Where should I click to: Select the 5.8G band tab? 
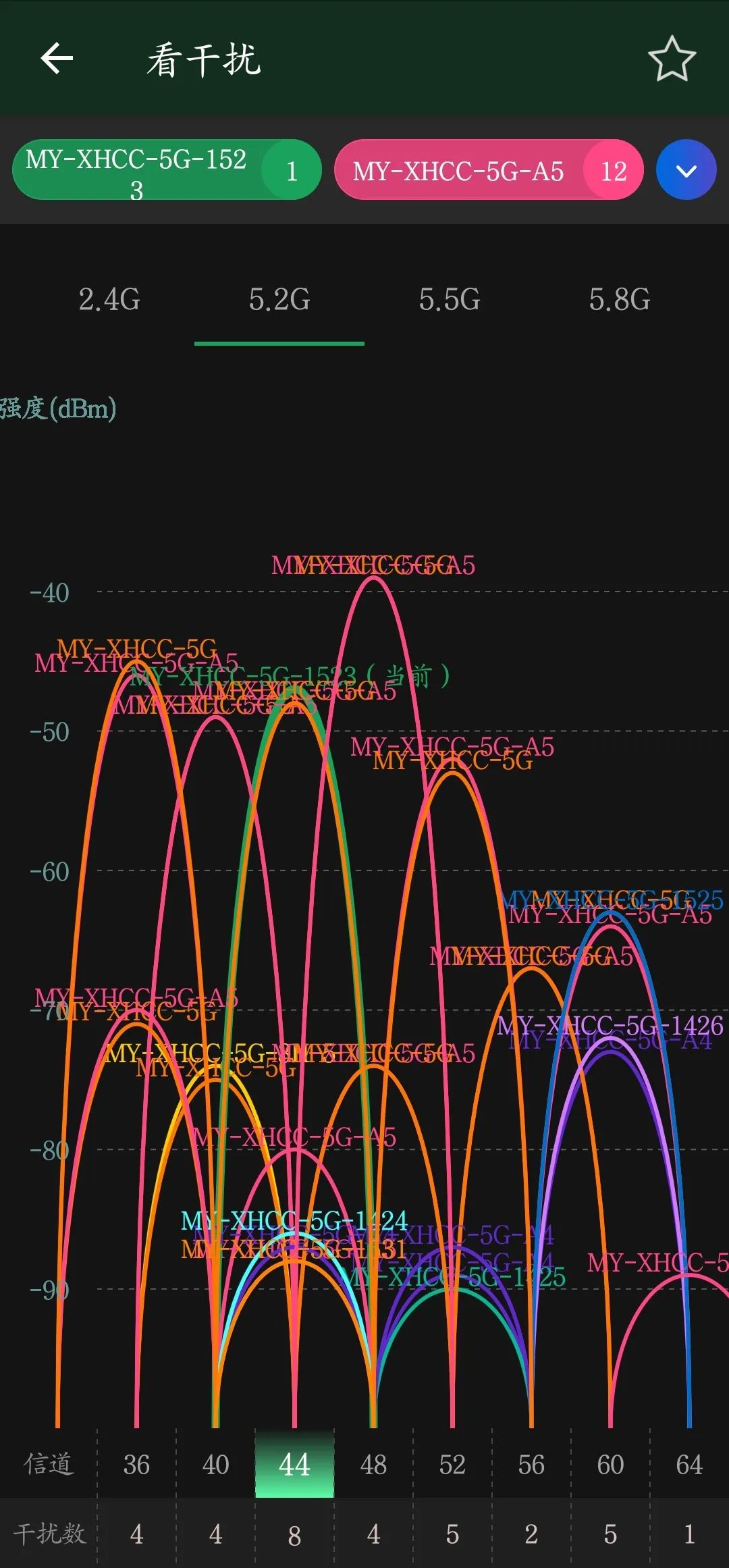[618, 299]
